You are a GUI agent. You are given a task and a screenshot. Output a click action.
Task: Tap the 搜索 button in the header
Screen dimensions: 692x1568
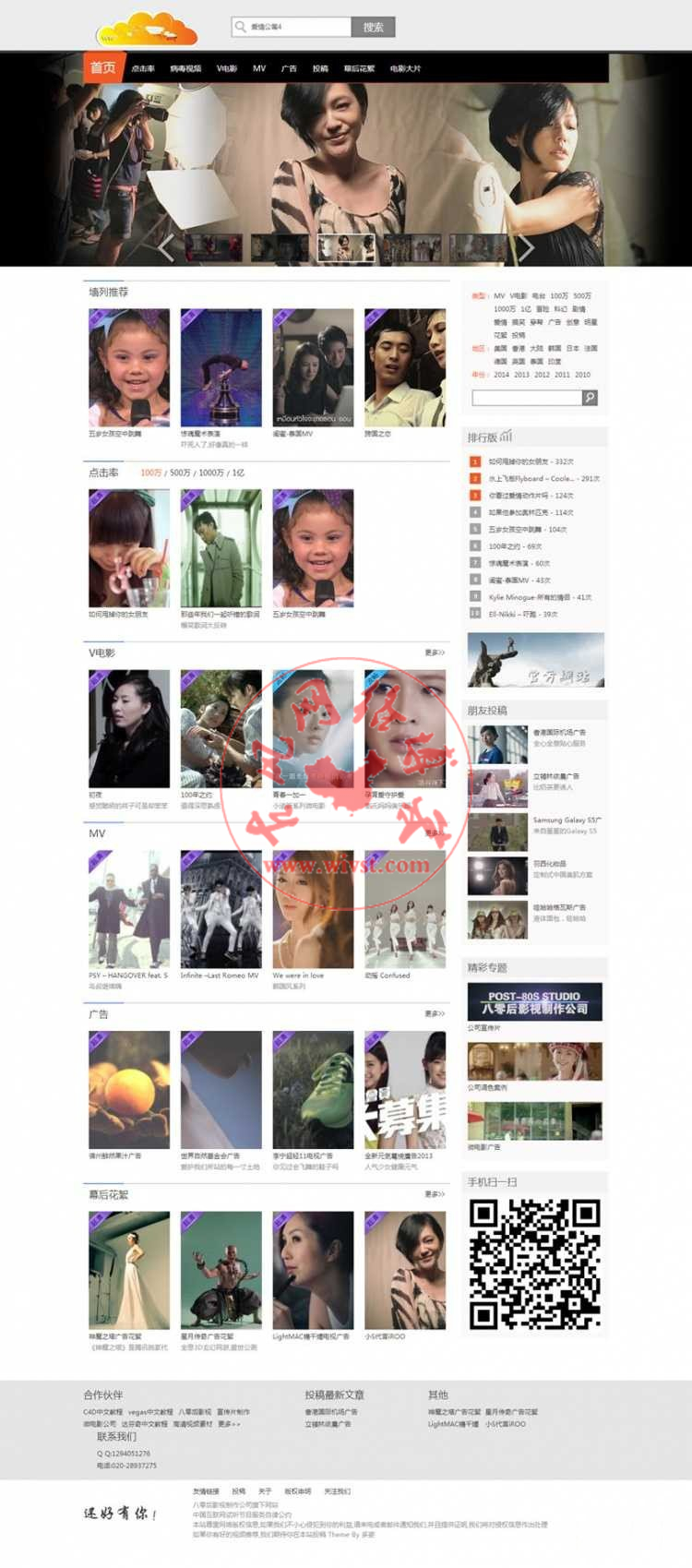(374, 27)
